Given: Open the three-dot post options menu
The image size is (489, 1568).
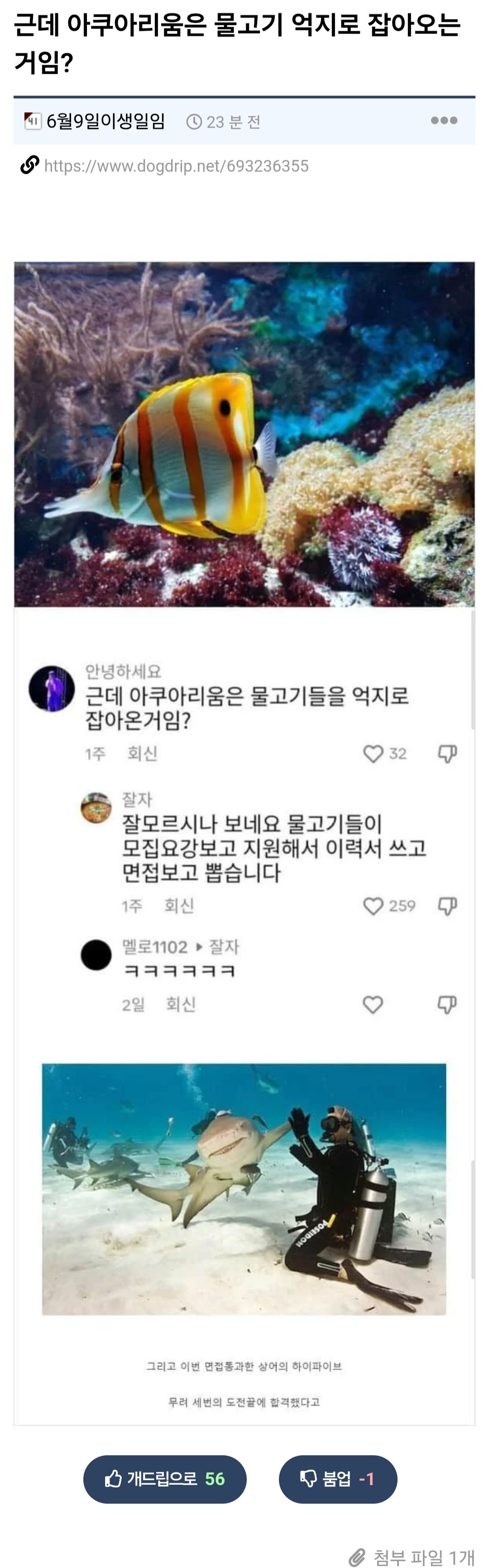Looking at the screenshot, I should coord(443,120).
